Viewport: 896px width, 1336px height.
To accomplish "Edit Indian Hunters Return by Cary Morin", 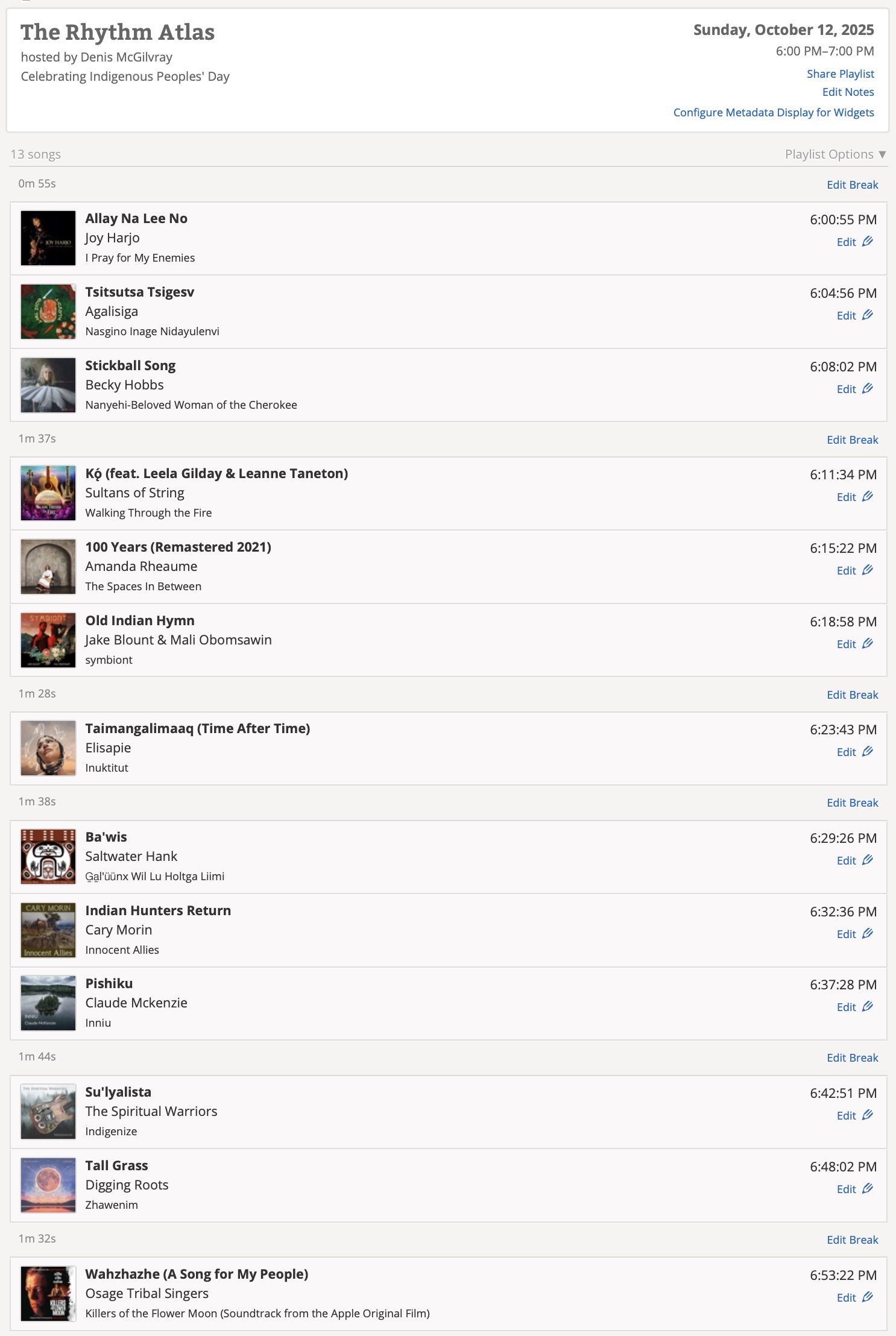I will click(854, 934).
